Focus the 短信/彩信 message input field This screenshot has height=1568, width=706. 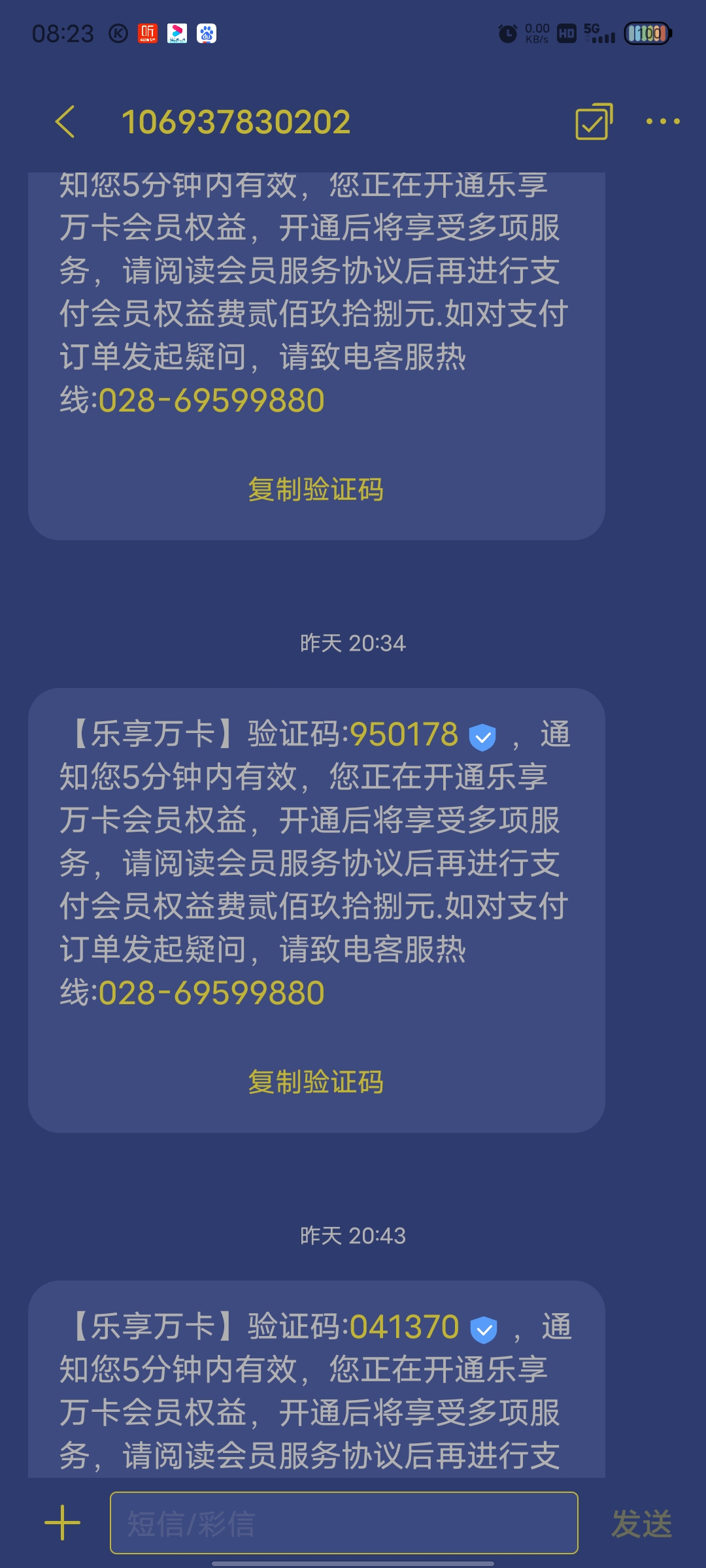tap(344, 1523)
